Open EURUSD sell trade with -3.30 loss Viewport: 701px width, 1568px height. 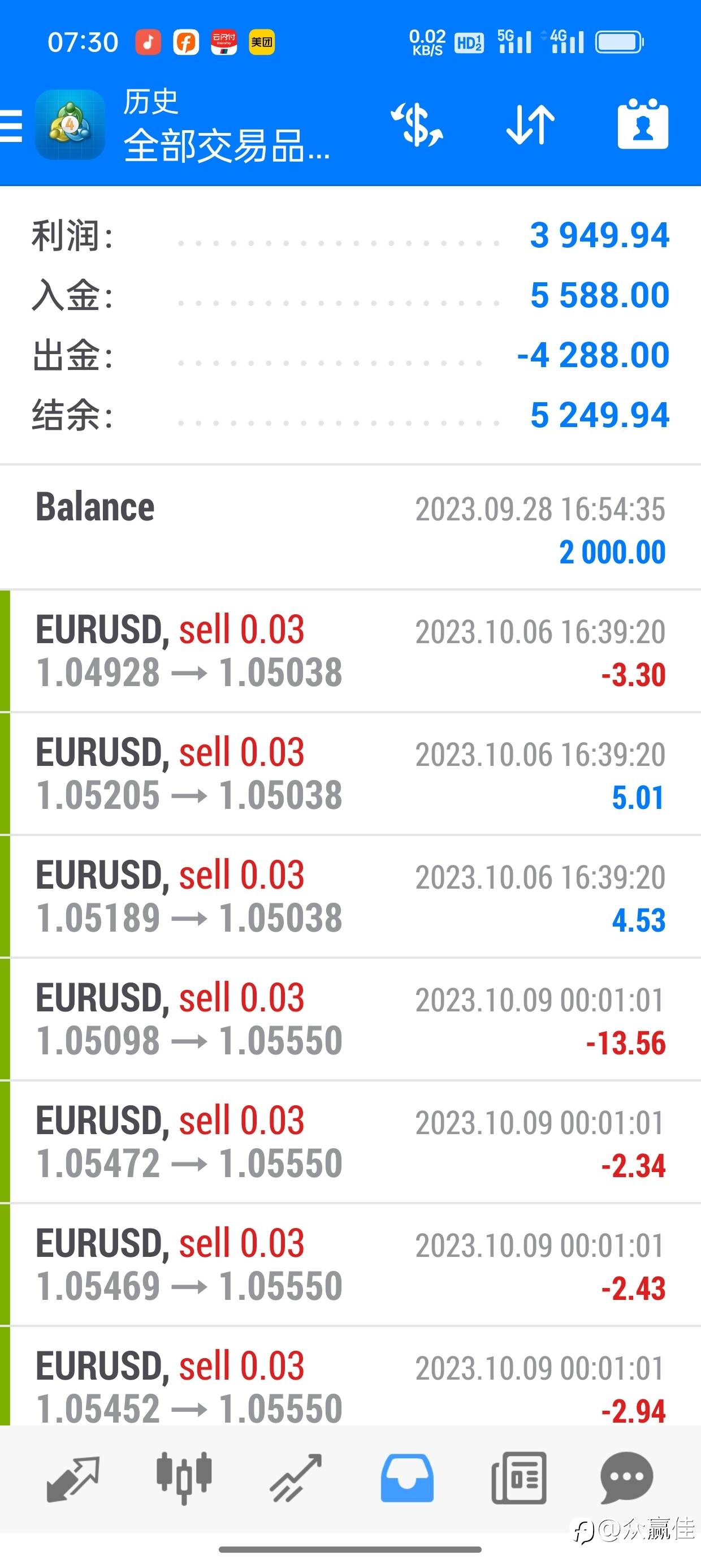[350, 651]
